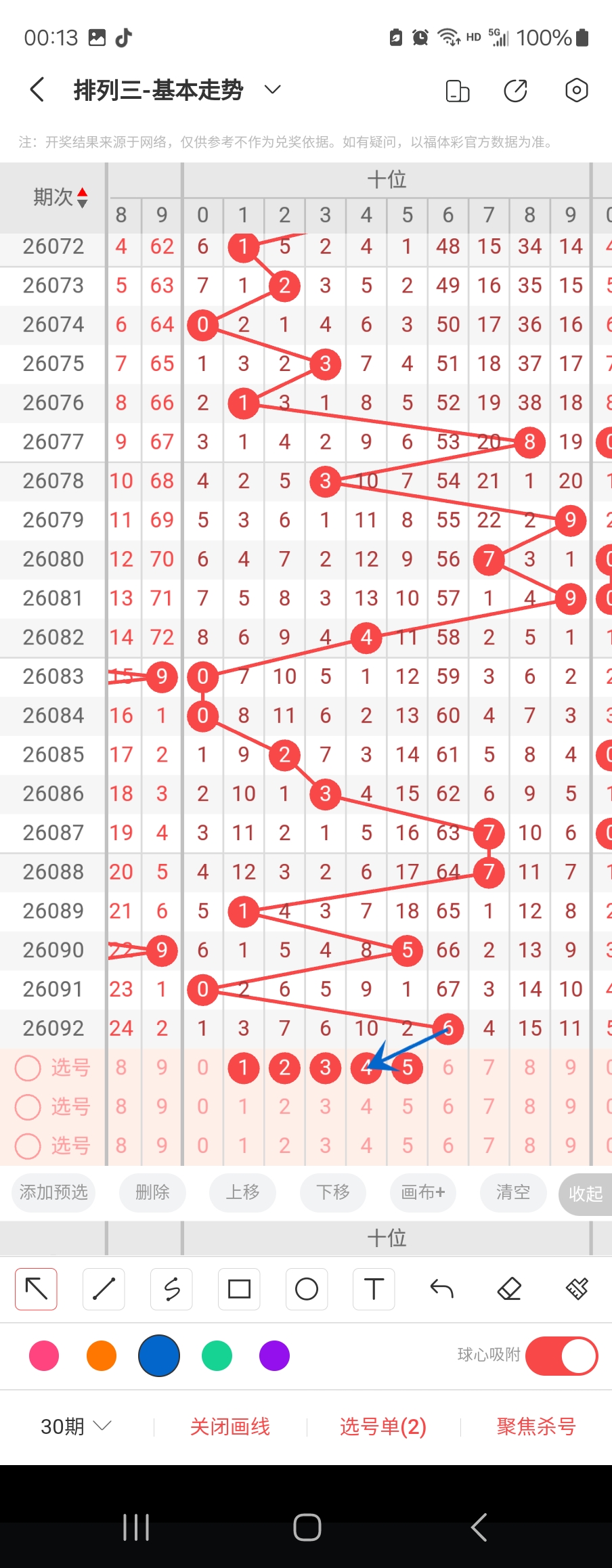The image size is (612, 1568).
Task: Undo the last drawing action
Action: pyautogui.click(x=441, y=1289)
